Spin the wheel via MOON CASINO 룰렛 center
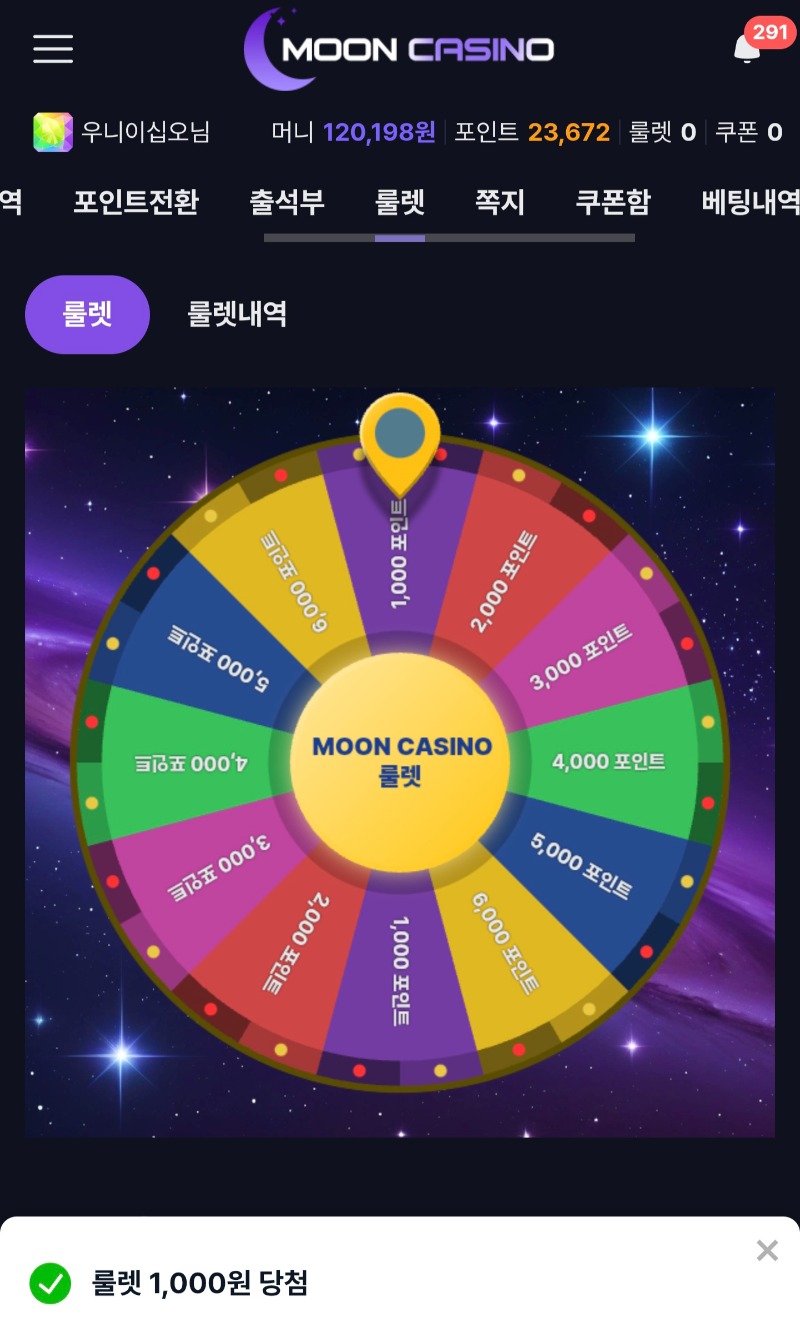 [400, 760]
